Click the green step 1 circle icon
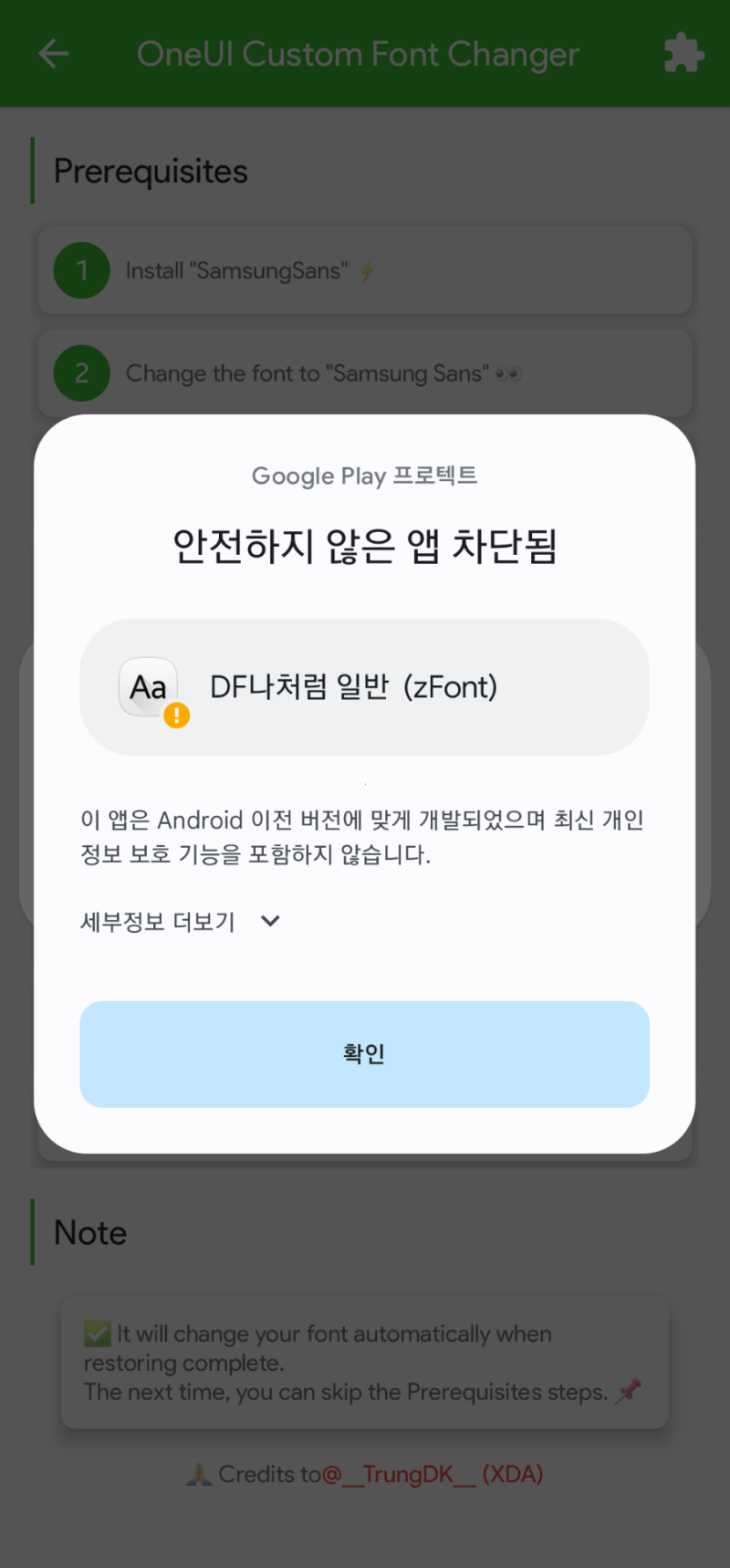This screenshot has height=1568, width=730. (x=81, y=270)
